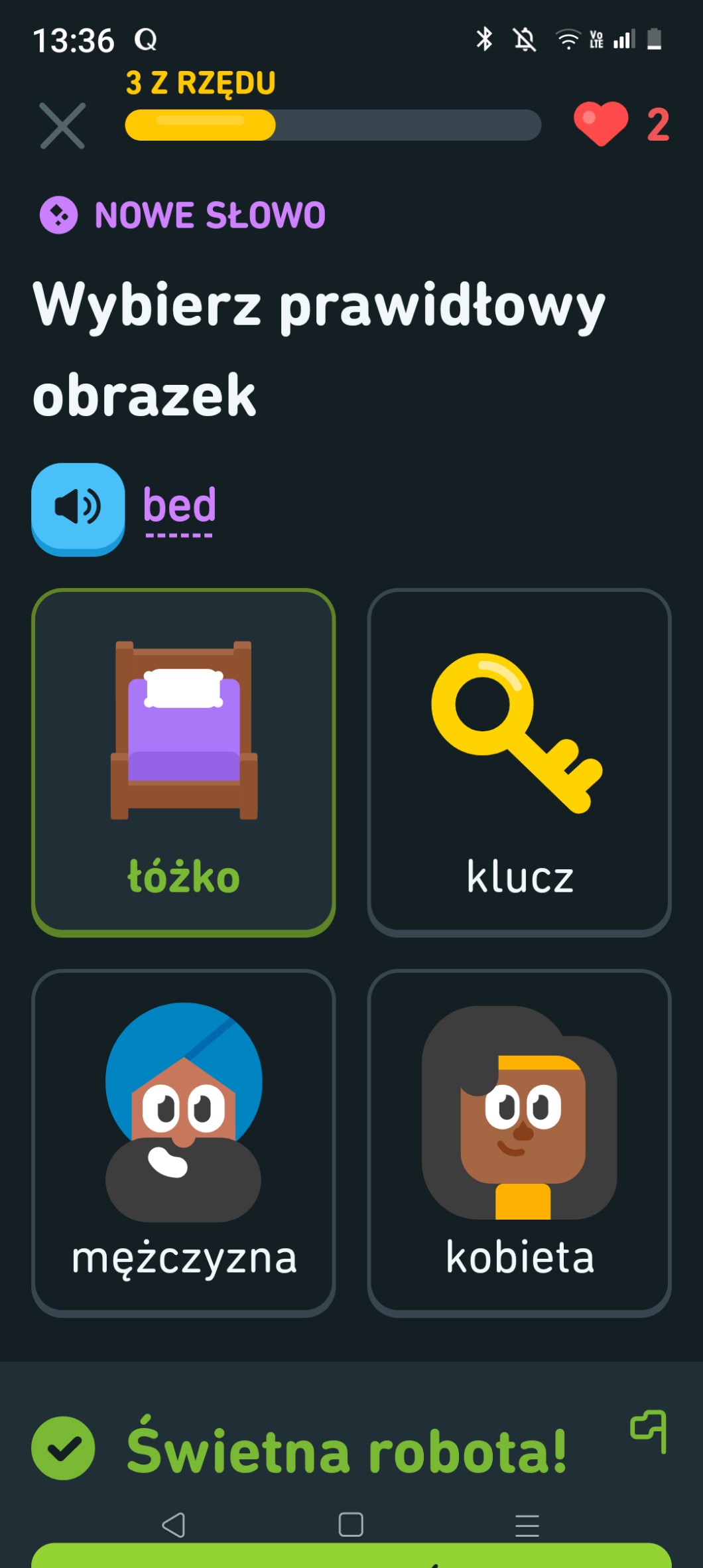
Task: Close the lesson with the X button
Action: coord(62,125)
